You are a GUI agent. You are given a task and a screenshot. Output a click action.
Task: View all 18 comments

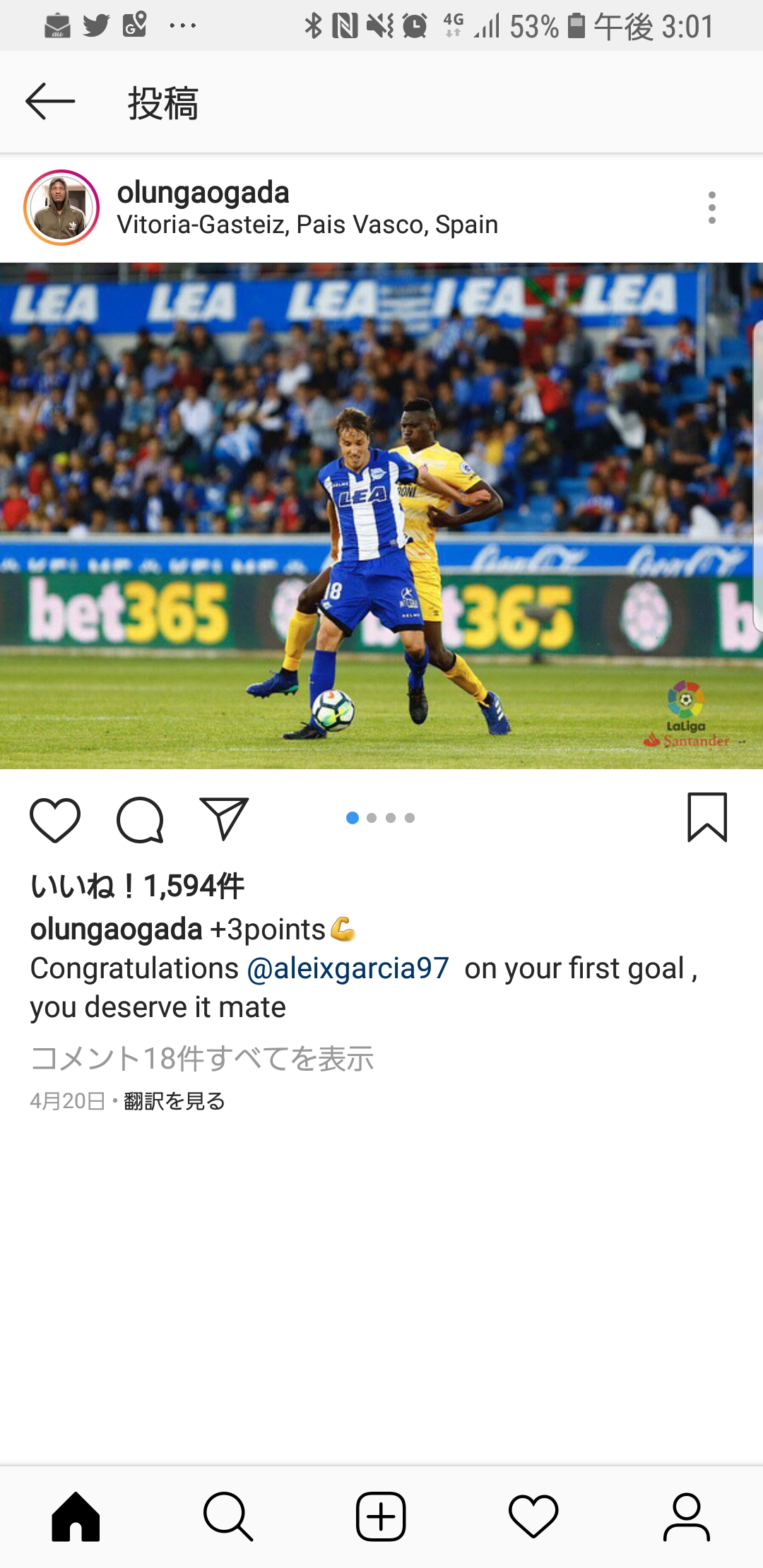tap(202, 1058)
